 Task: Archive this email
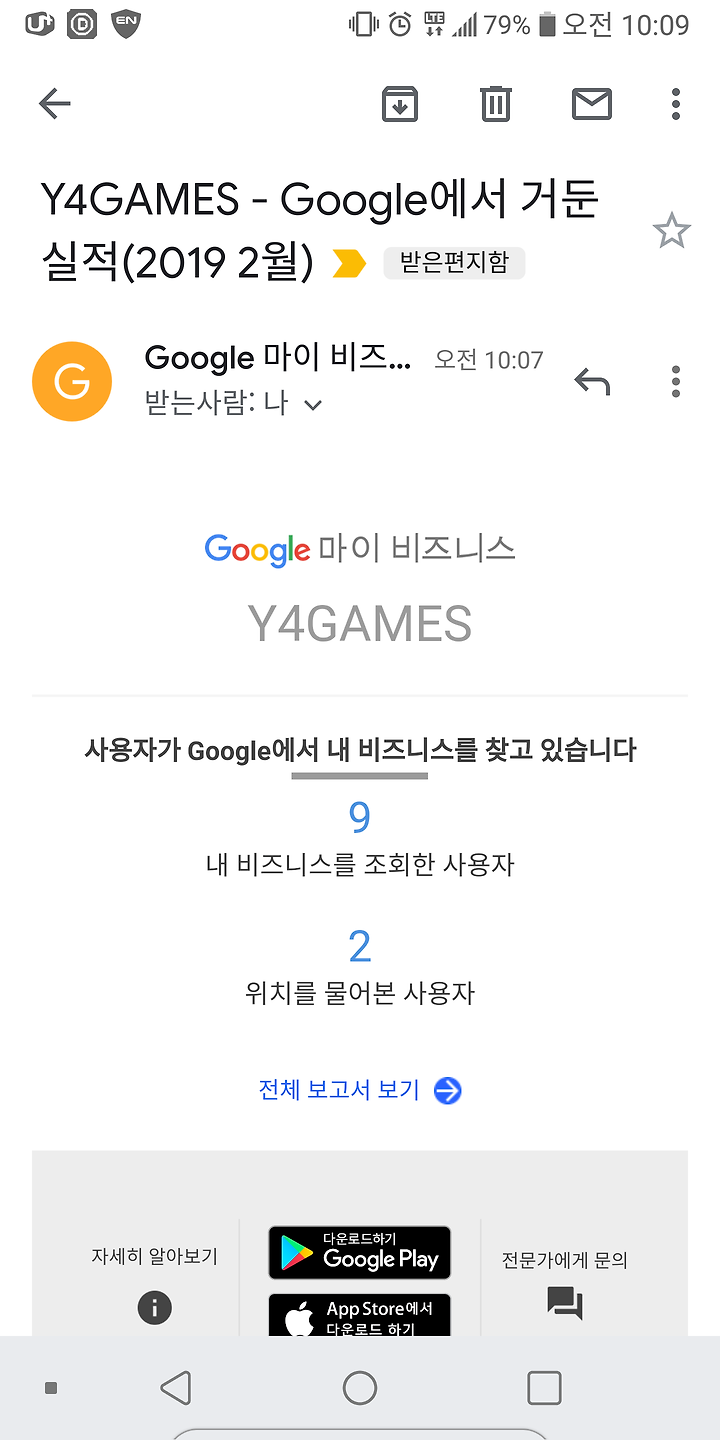pyautogui.click(x=400, y=104)
